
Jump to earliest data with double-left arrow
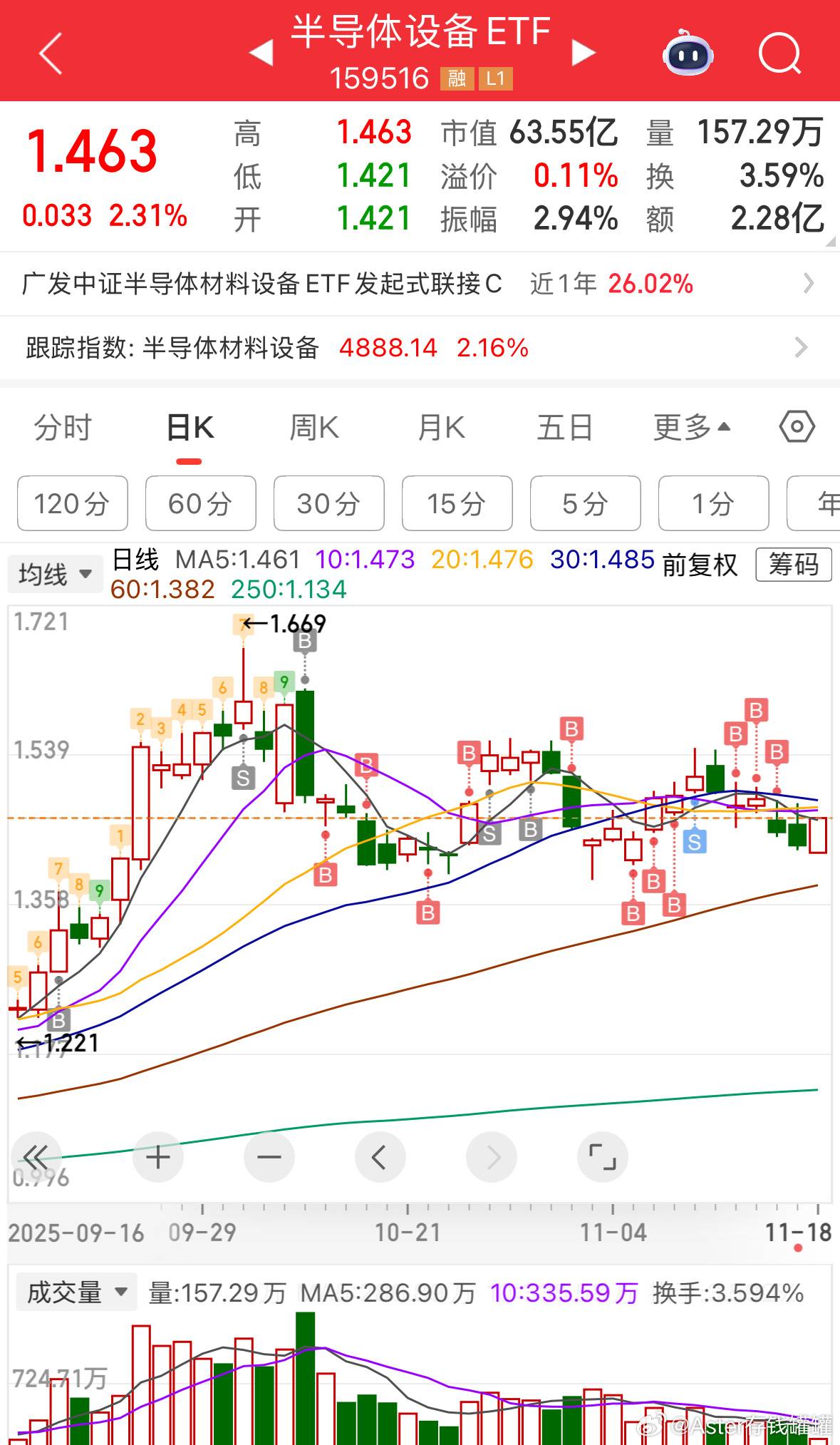[36, 1157]
